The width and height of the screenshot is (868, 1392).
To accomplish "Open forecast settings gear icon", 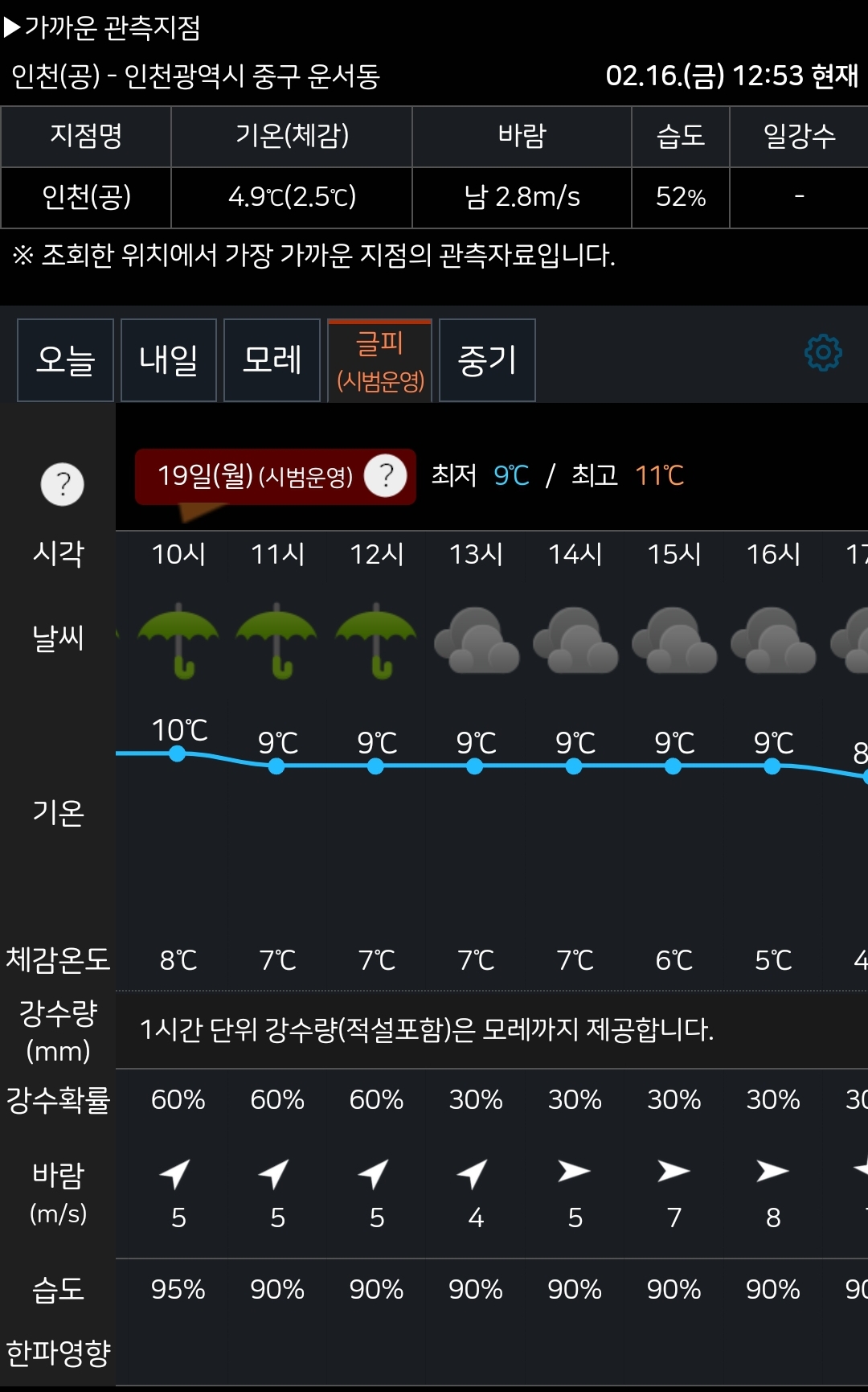I will click(x=823, y=353).
